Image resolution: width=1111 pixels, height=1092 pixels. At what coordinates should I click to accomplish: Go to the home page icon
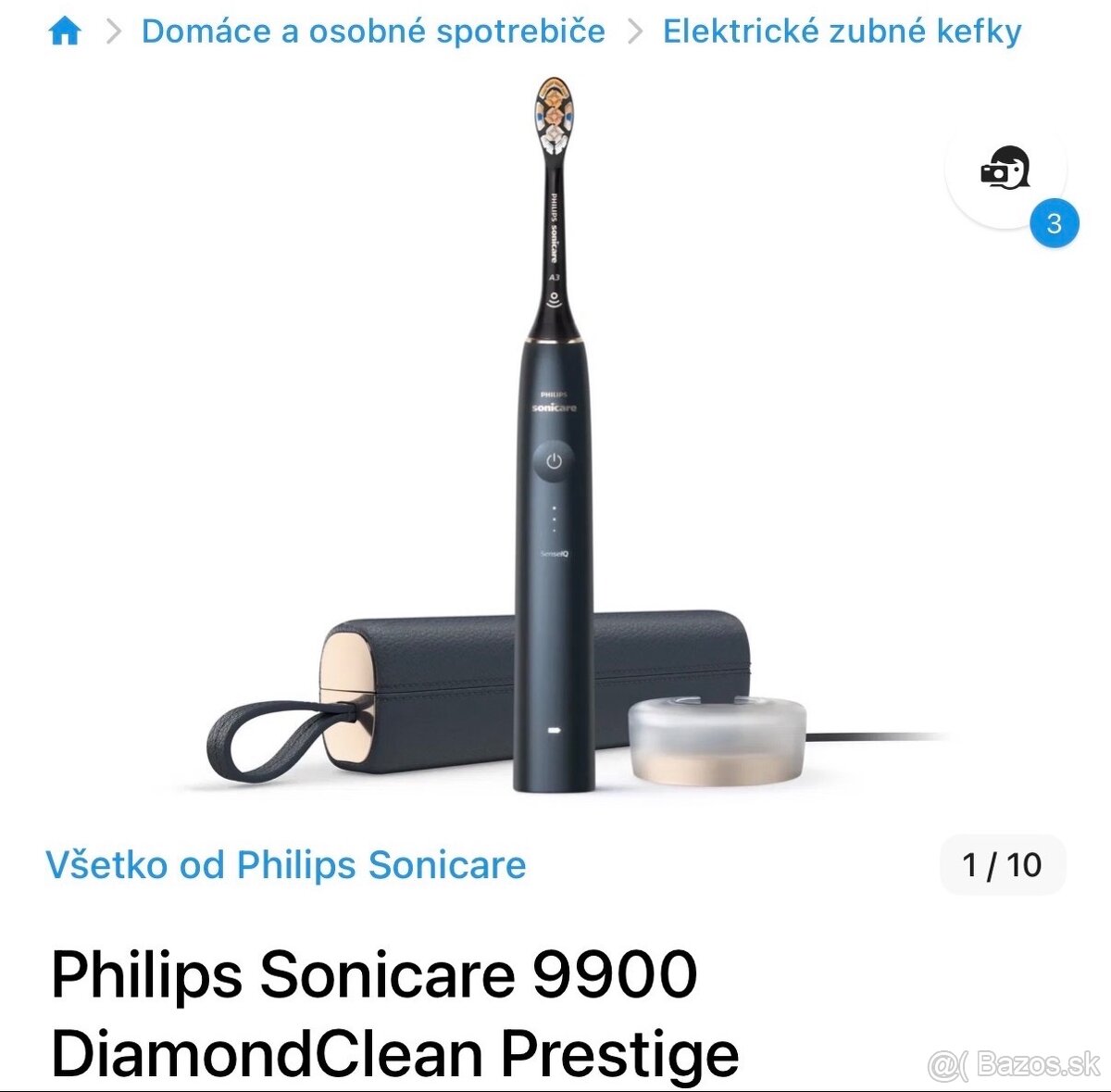coord(65,32)
